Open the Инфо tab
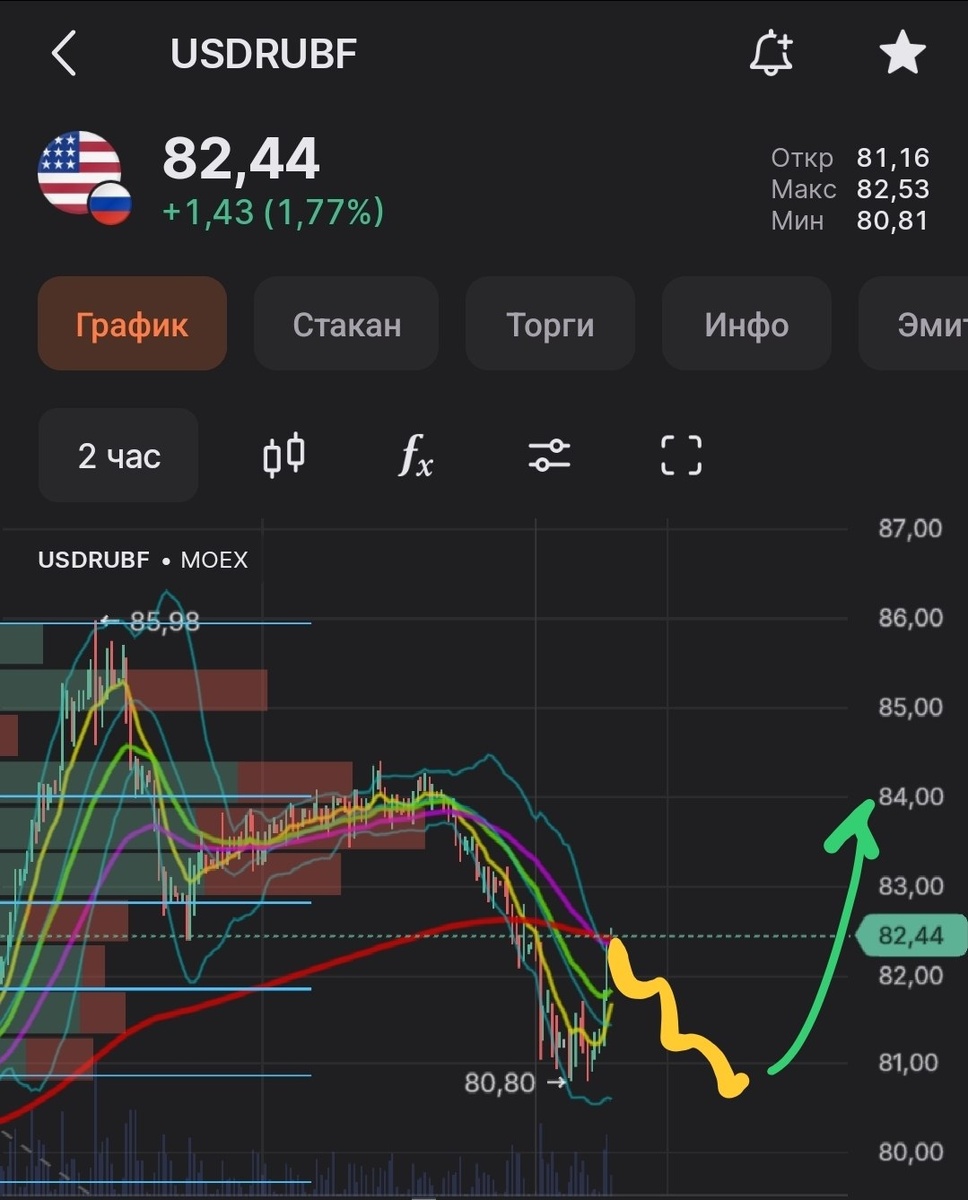The image size is (968, 1200). pos(746,324)
